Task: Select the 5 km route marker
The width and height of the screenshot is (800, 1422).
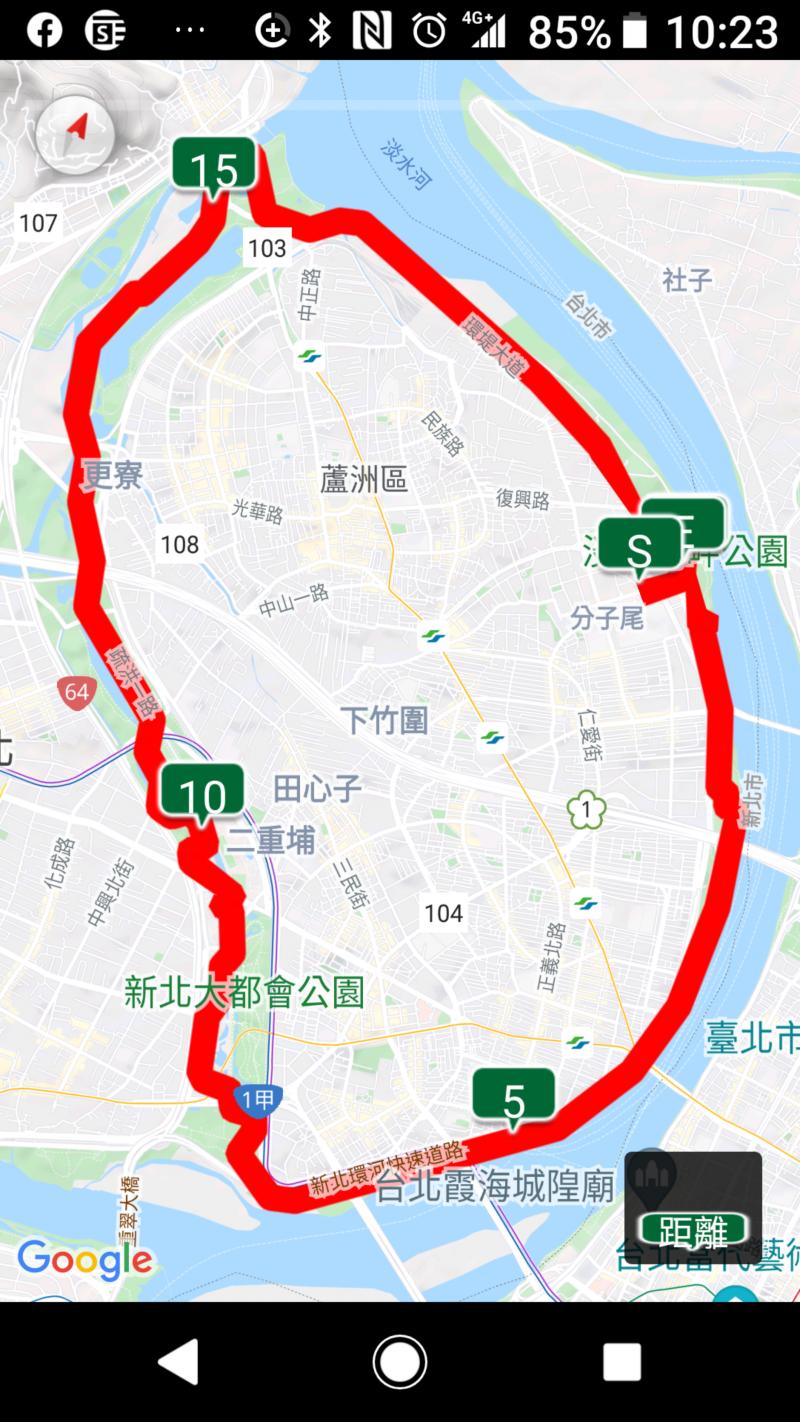Action: 513,1097
